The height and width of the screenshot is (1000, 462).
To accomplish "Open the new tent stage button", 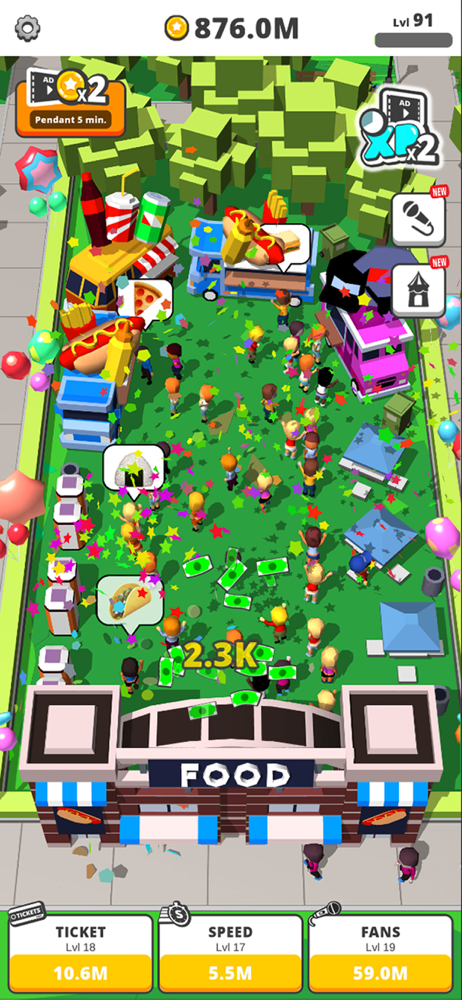I will pyautogui.click(x=419, y=288).
